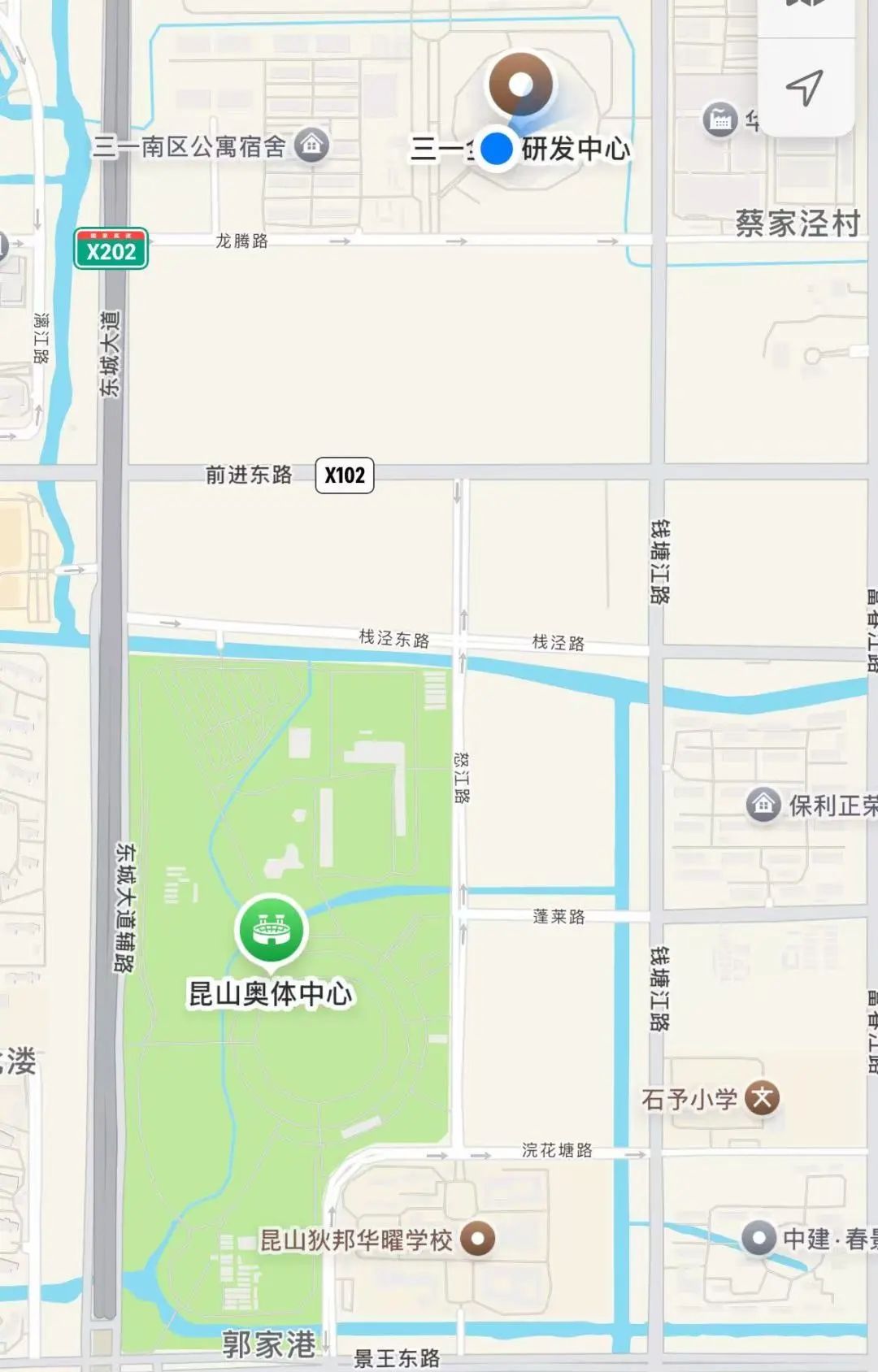
Task: Select the 保利正荣 residence marker
Action: [x=763, y=805]
